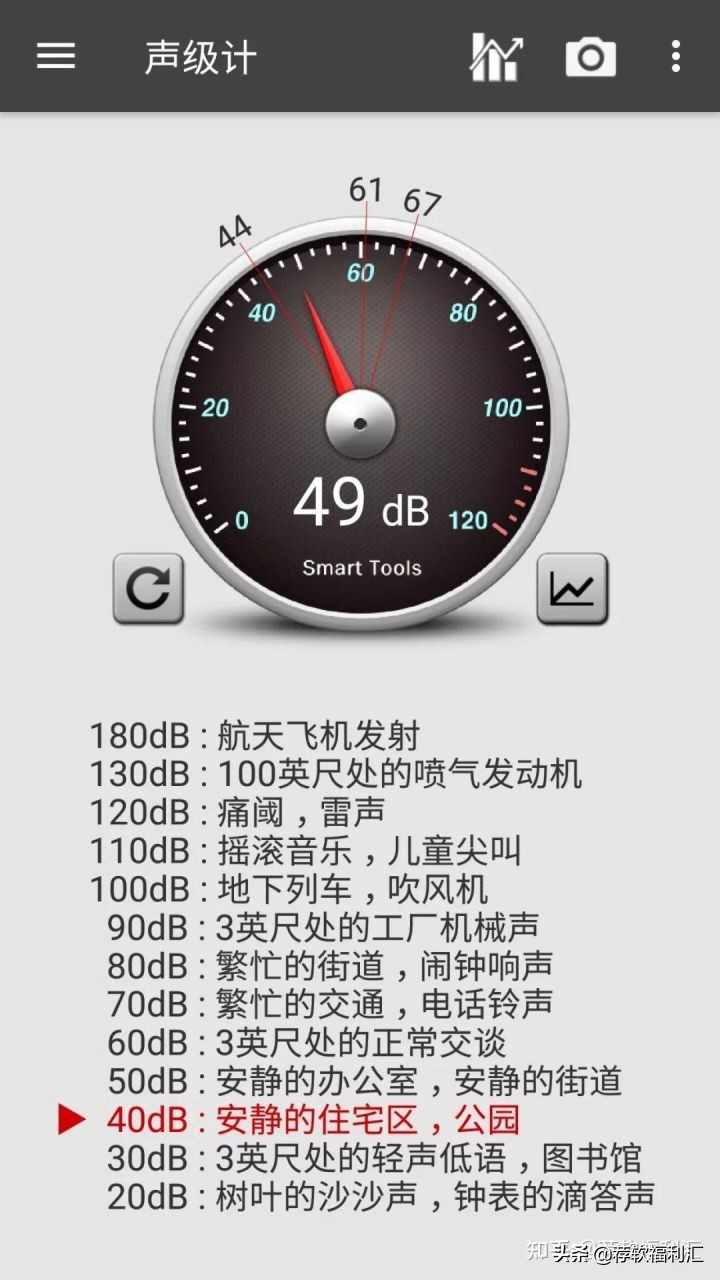Tap the Smart Tools label on the dial
This screenshot has height=1280, width=720.
coord(360,568)
